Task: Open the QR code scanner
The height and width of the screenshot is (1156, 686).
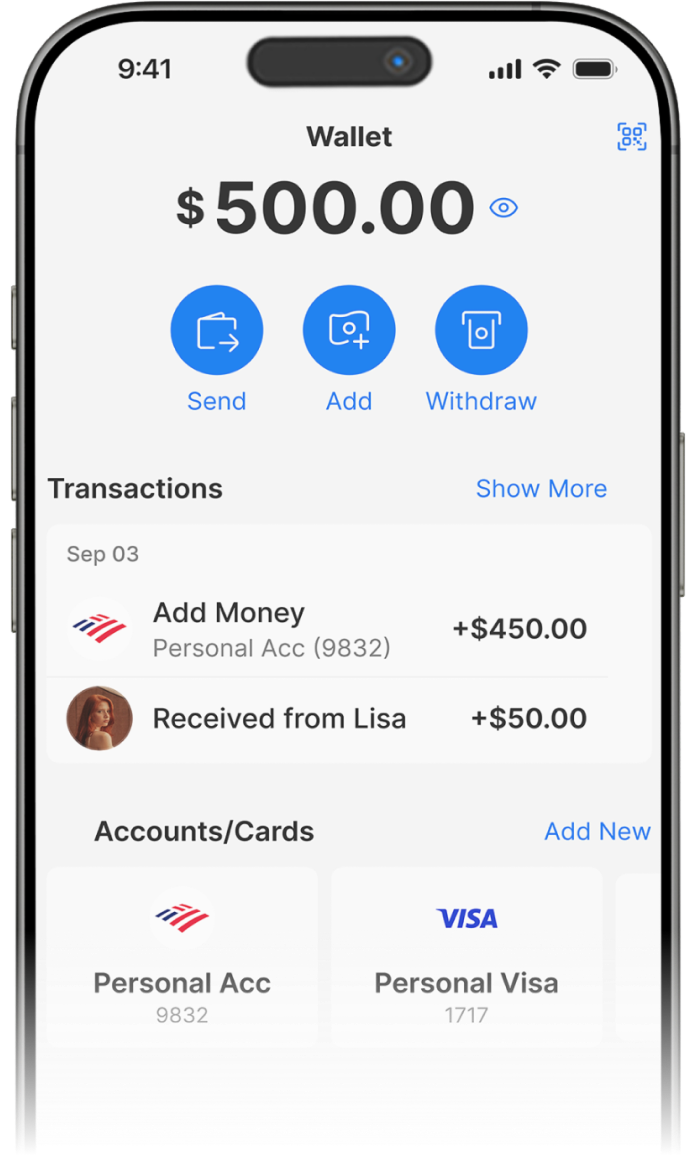Action: [632, 137]
